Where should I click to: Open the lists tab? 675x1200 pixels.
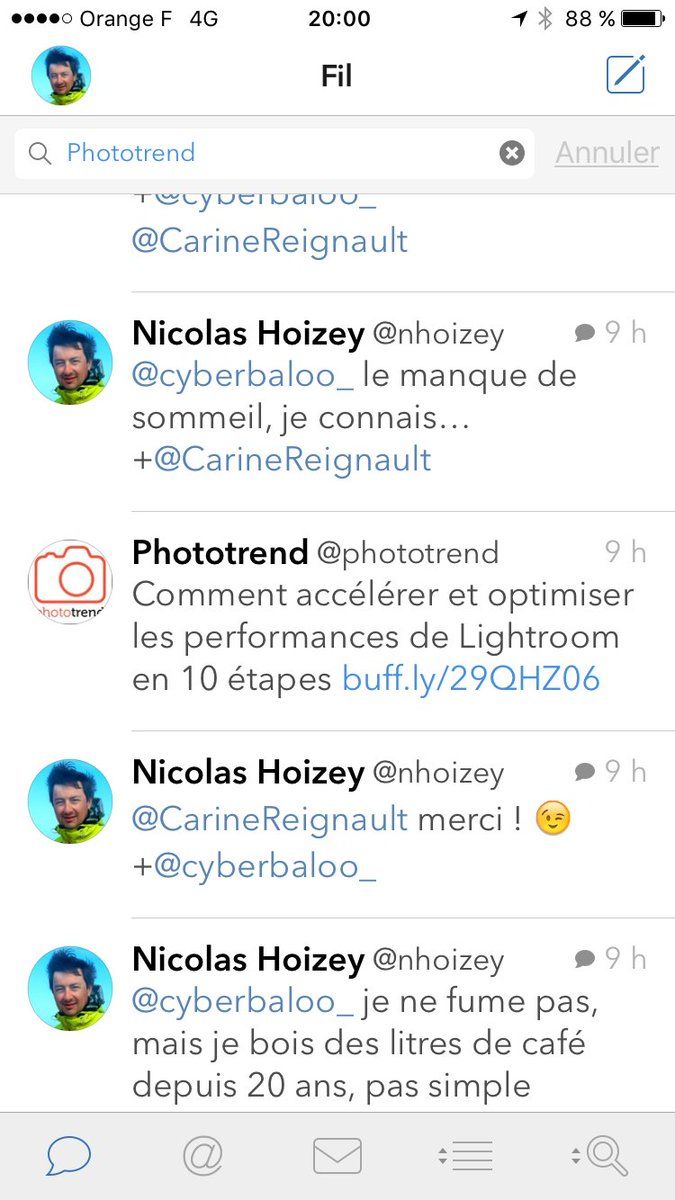pos(467,1157)
